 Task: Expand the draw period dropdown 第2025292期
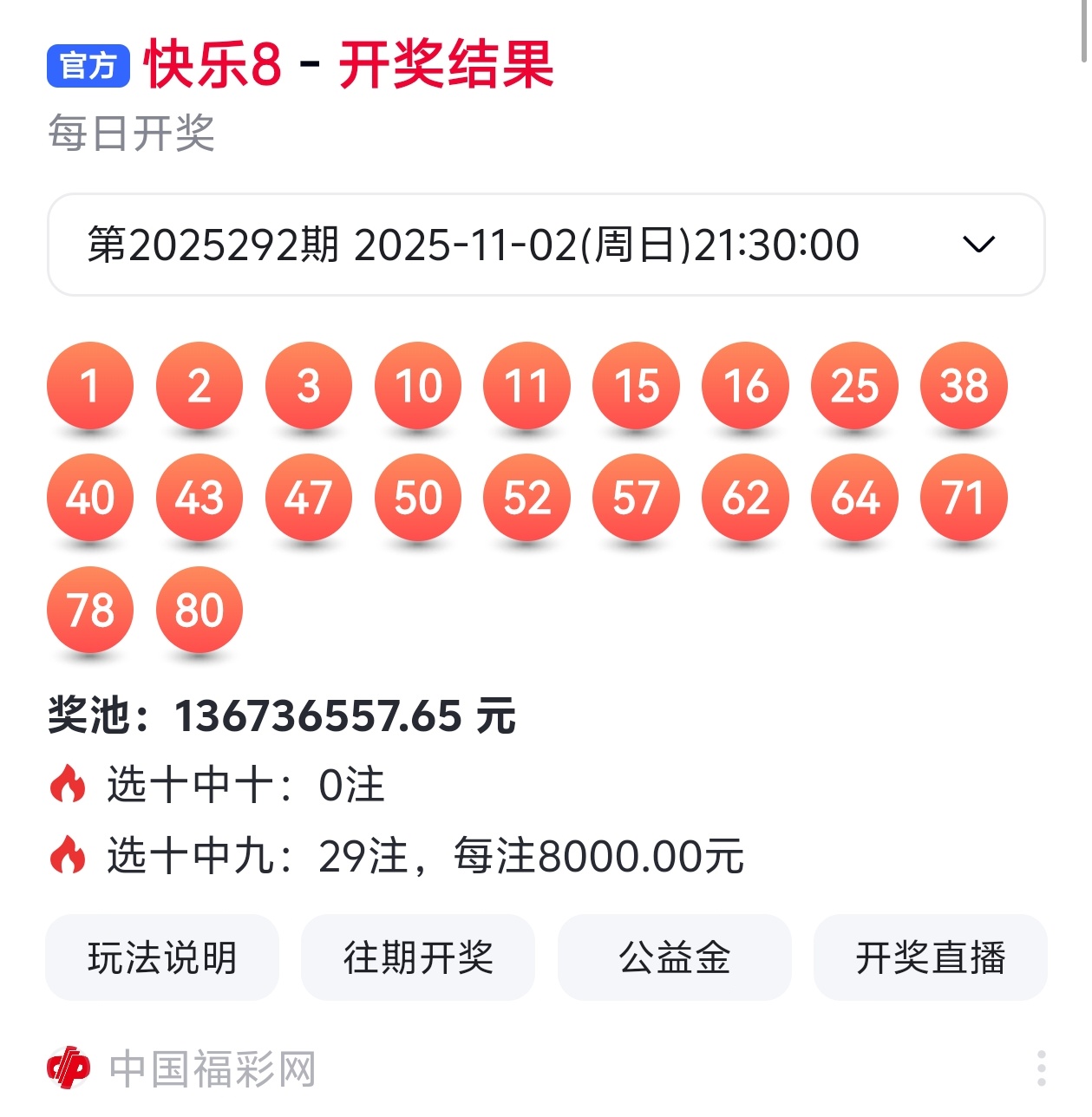546,245
